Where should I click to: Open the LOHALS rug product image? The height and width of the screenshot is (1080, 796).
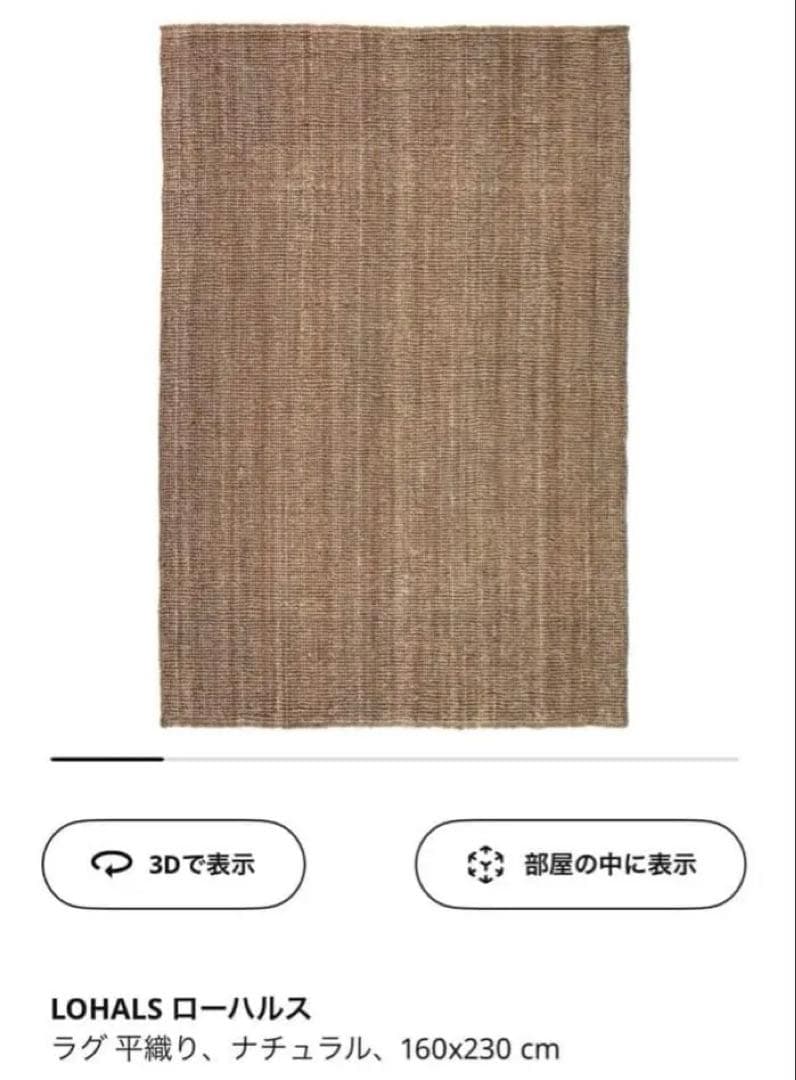coord(396,375)
